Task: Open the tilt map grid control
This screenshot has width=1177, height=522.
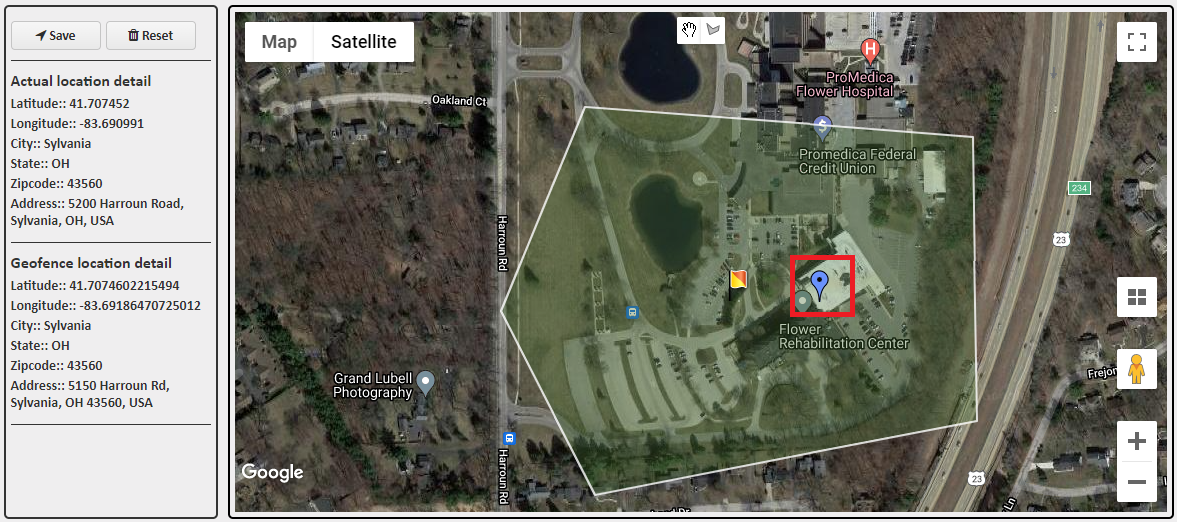Action: point(1136,297)
